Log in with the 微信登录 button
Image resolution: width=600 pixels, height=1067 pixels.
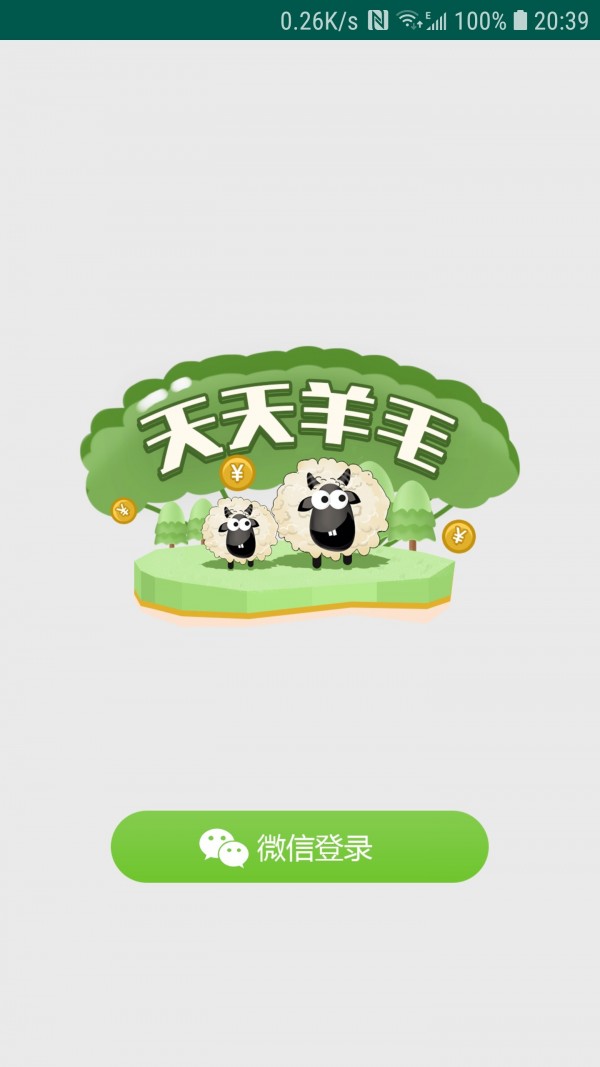click(x=299, y=847)
